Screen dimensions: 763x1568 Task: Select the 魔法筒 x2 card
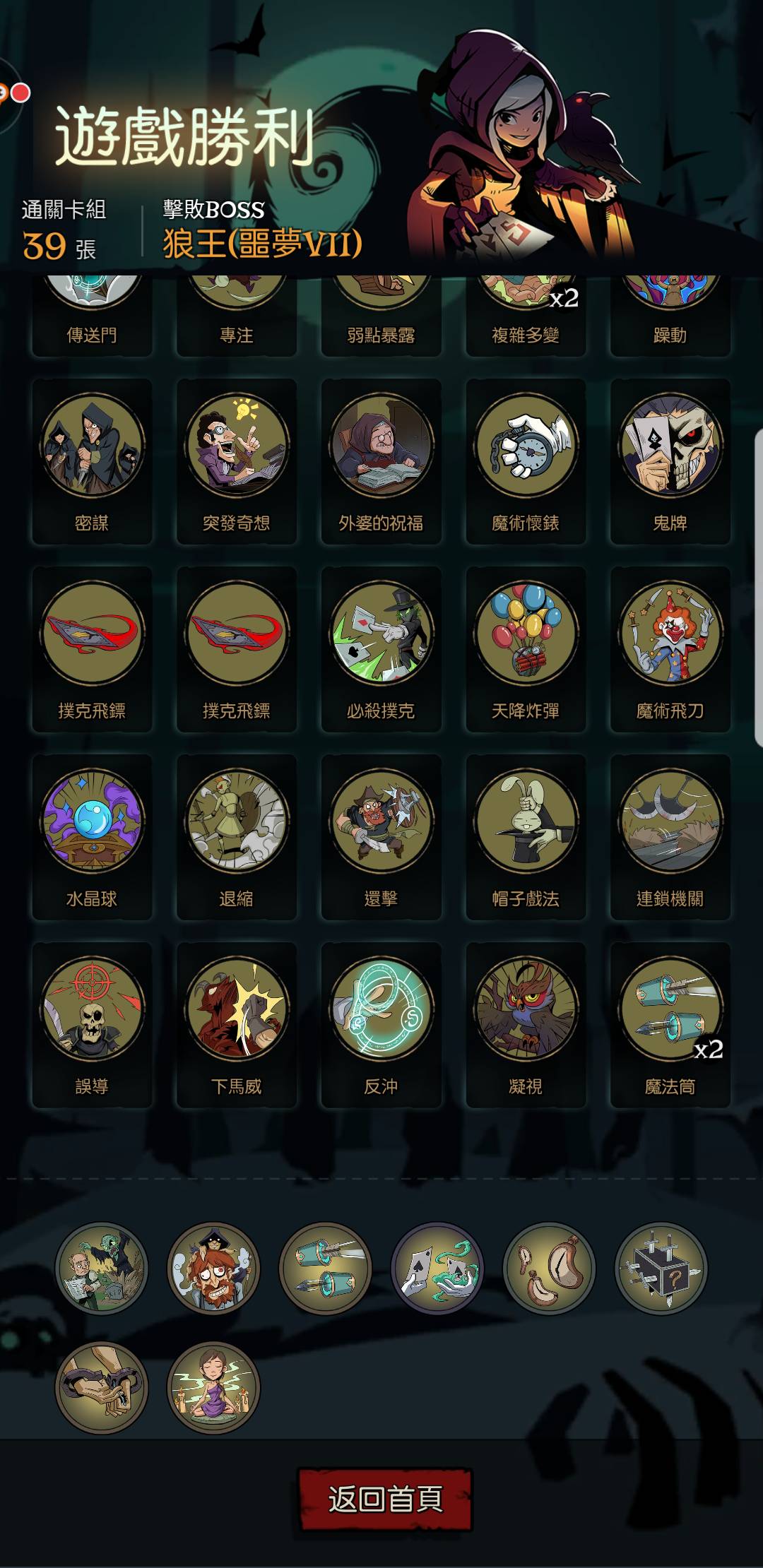point(670,1024)
